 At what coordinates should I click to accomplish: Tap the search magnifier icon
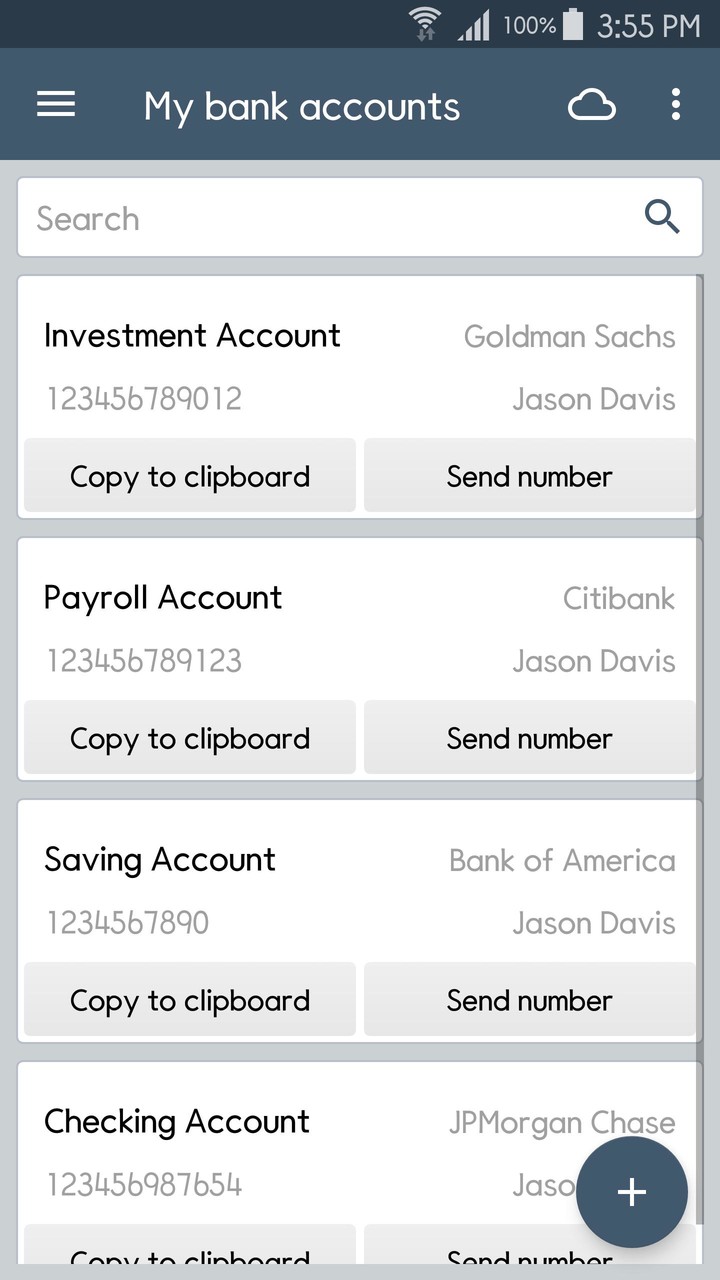tap(661, 217)
